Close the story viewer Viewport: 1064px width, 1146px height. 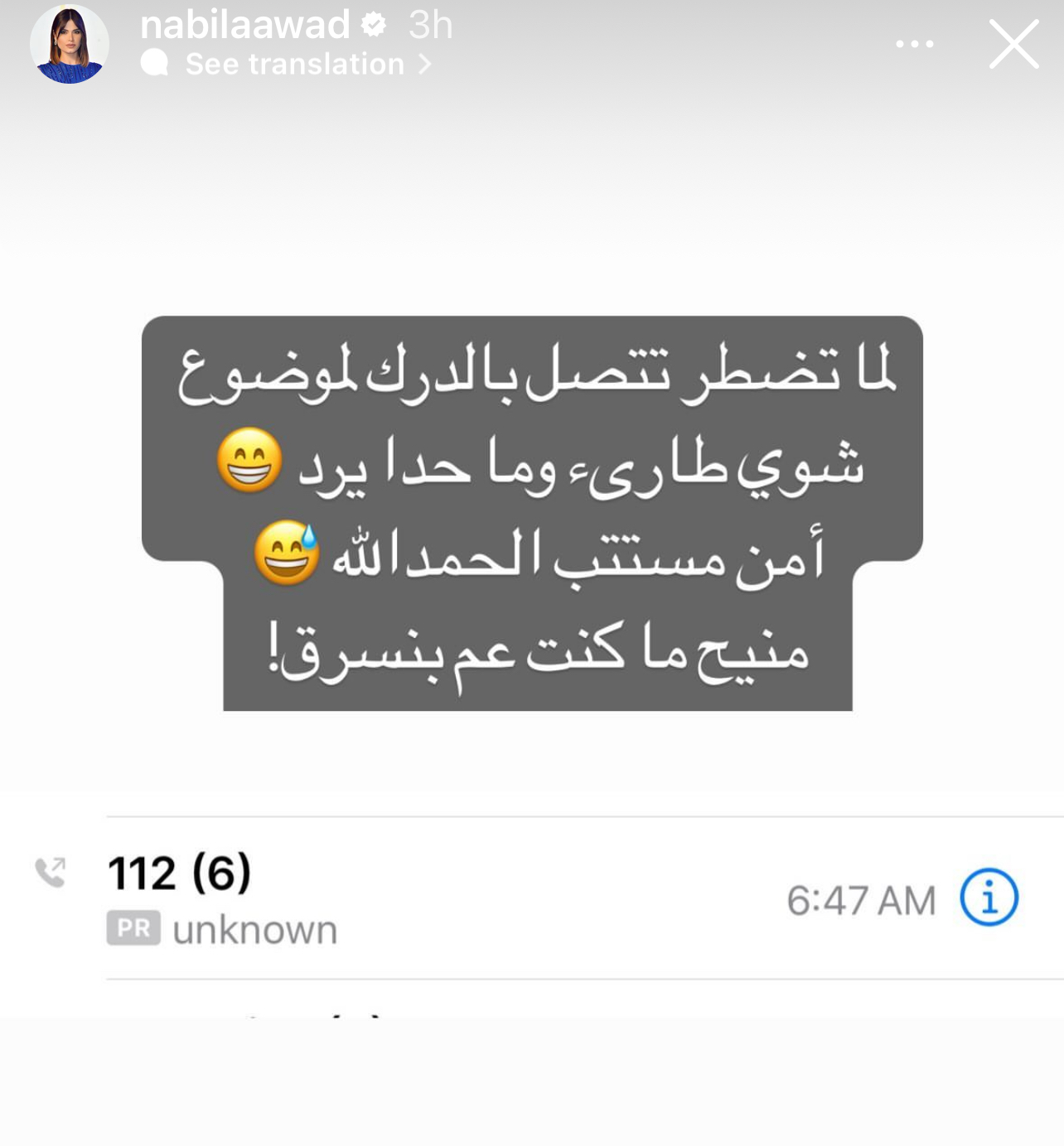pyautogui.click(x=1013, y=45)
